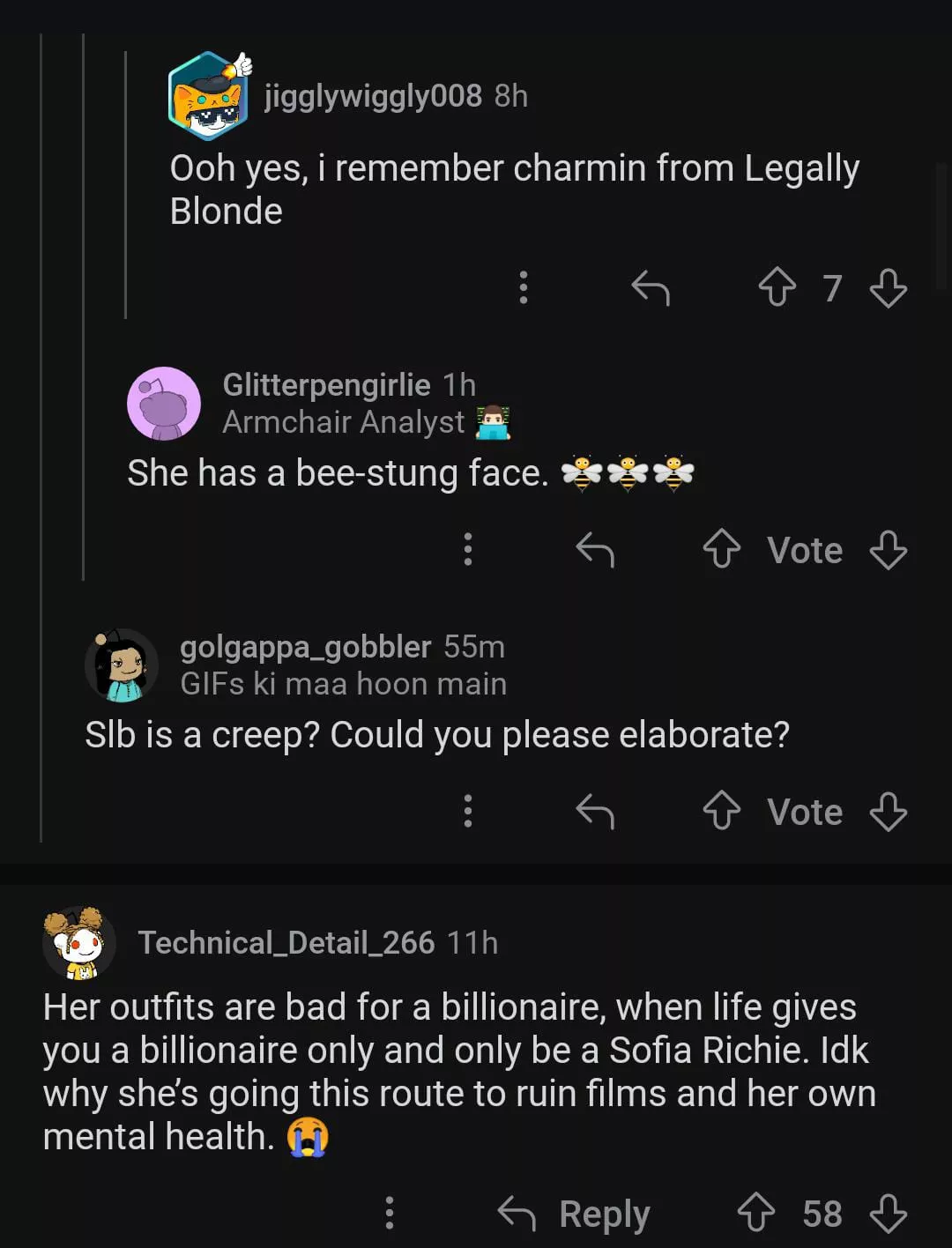Open Glitterpengirlie's profile
Screen dimensions: 952x1248
click(326, 385)
